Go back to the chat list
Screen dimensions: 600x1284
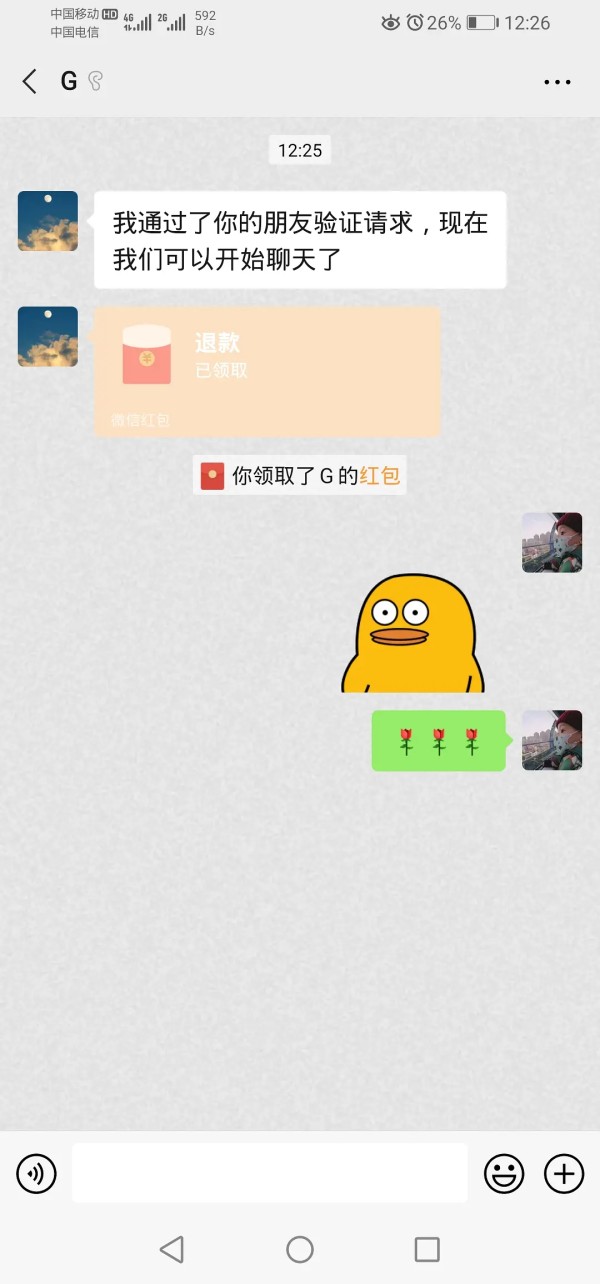click(30, 82)
